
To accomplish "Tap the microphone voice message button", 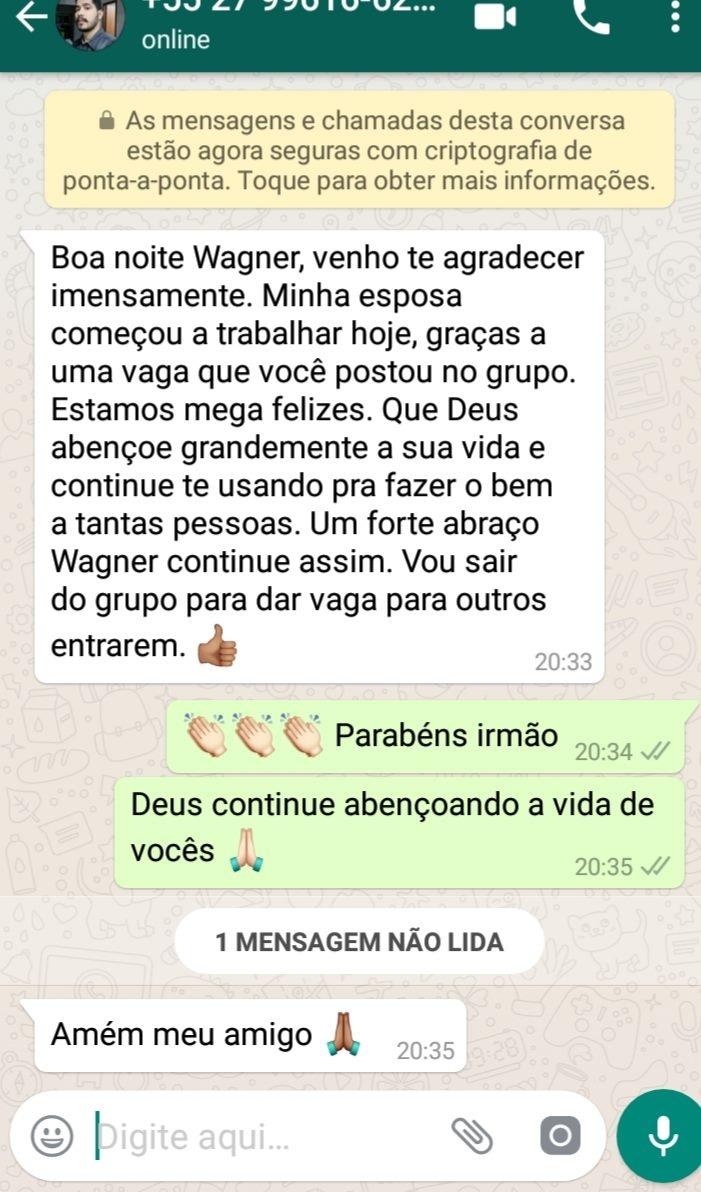I will coord(661,1135).
